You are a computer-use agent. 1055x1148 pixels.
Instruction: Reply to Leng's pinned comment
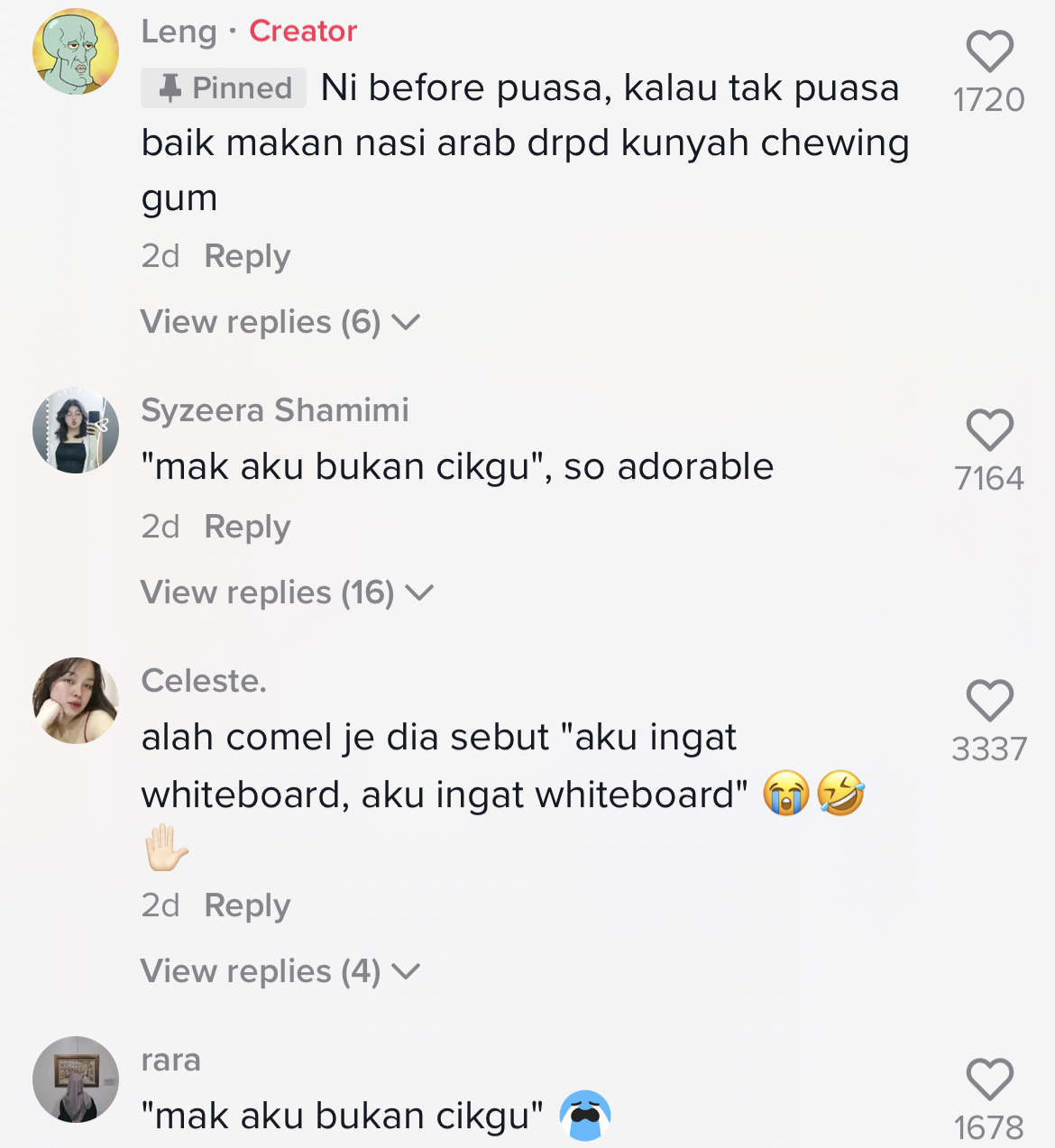247,256
